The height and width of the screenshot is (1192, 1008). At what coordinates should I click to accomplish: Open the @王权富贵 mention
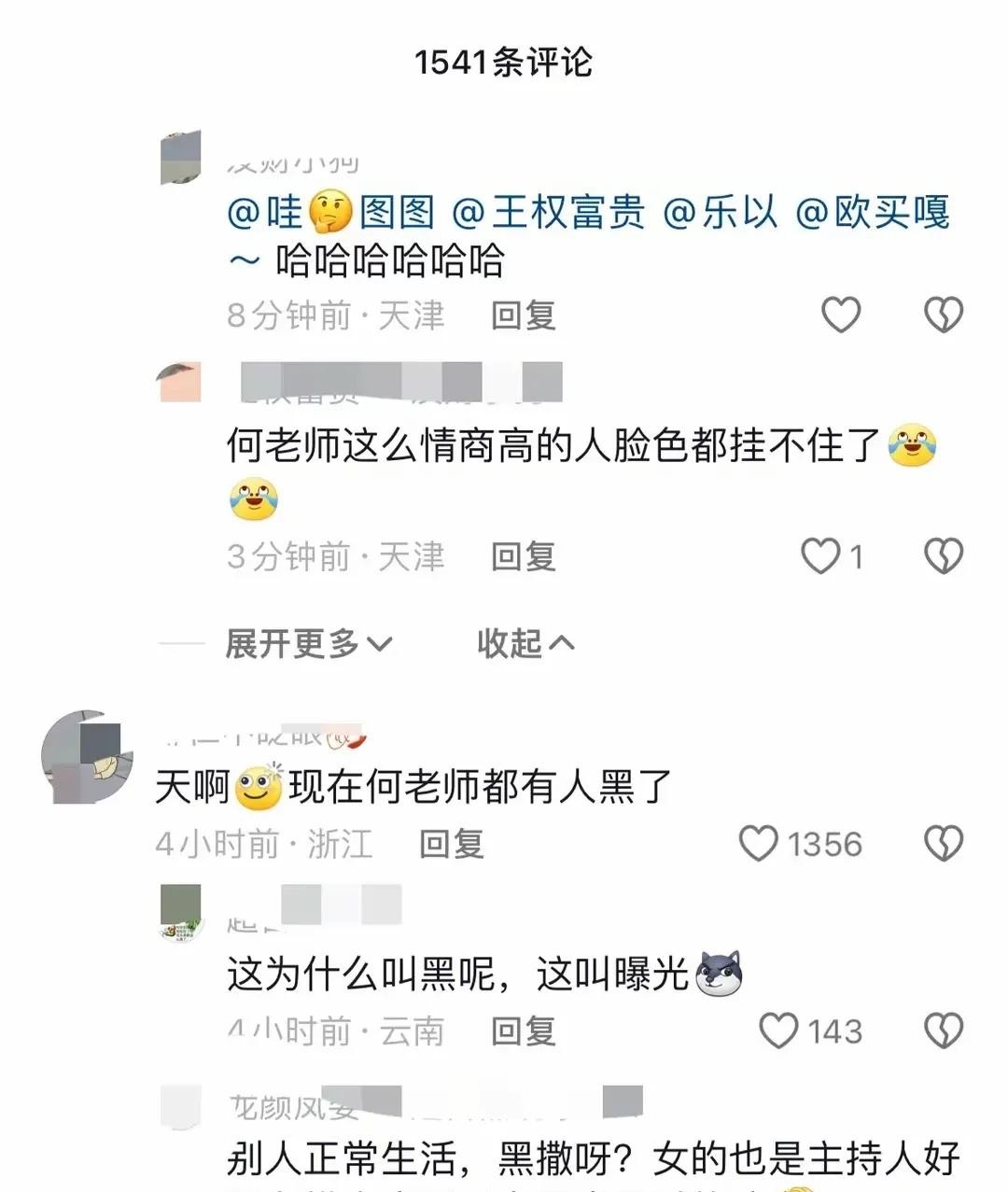[549, 213]
